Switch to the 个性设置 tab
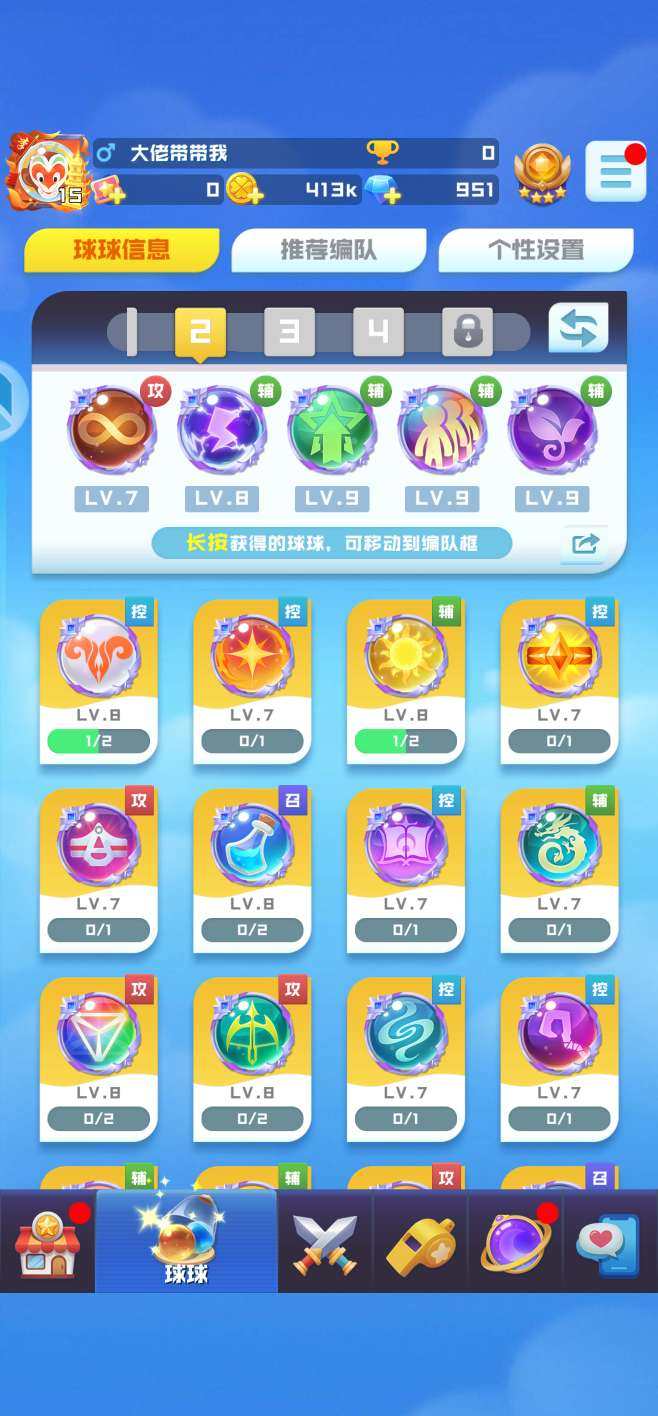 pos(536,250)
